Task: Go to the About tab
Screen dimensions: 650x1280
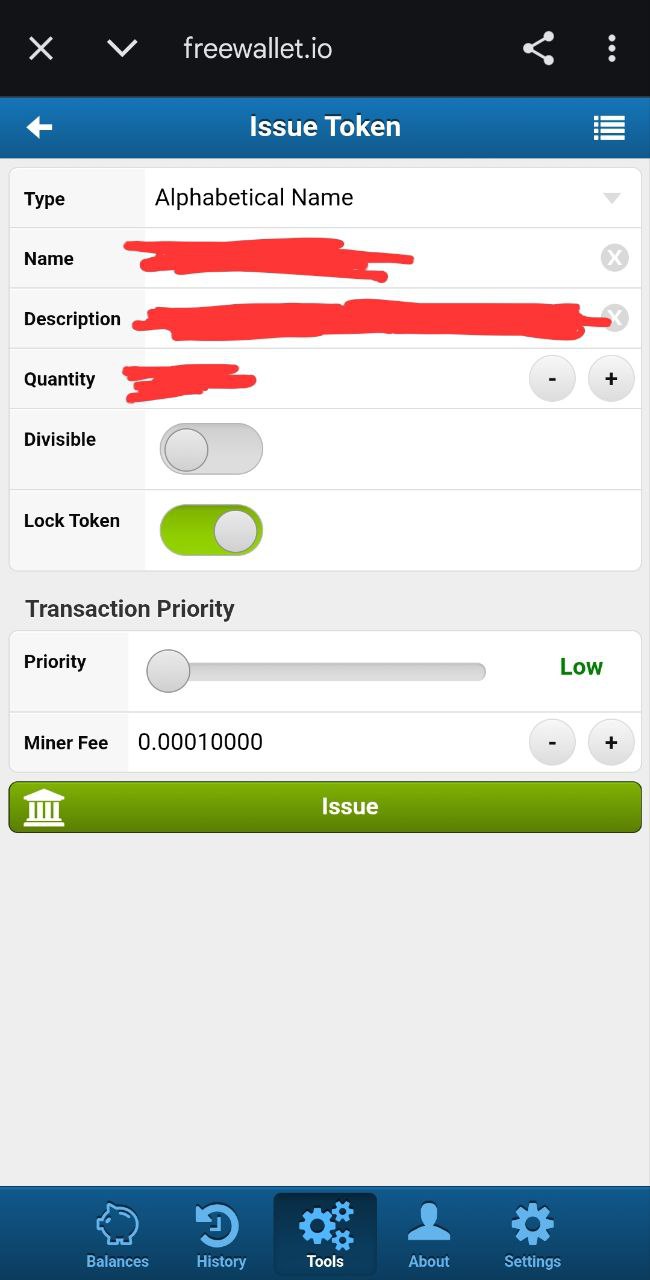Action: pos(429,1235)
